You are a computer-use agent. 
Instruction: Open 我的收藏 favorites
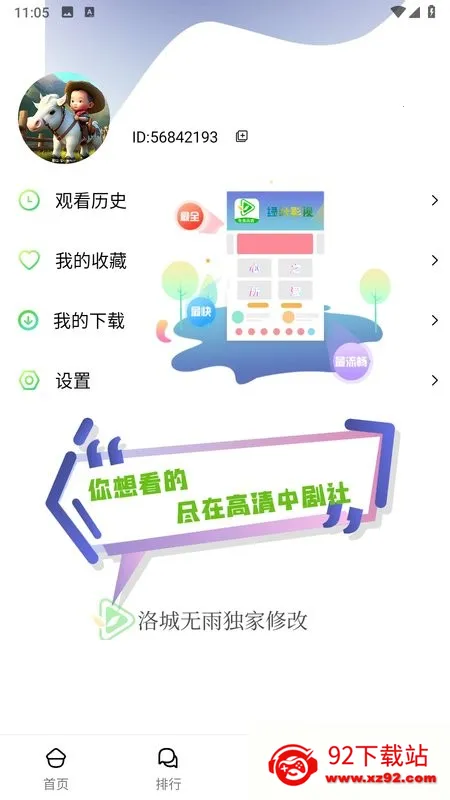coord(225,261)
